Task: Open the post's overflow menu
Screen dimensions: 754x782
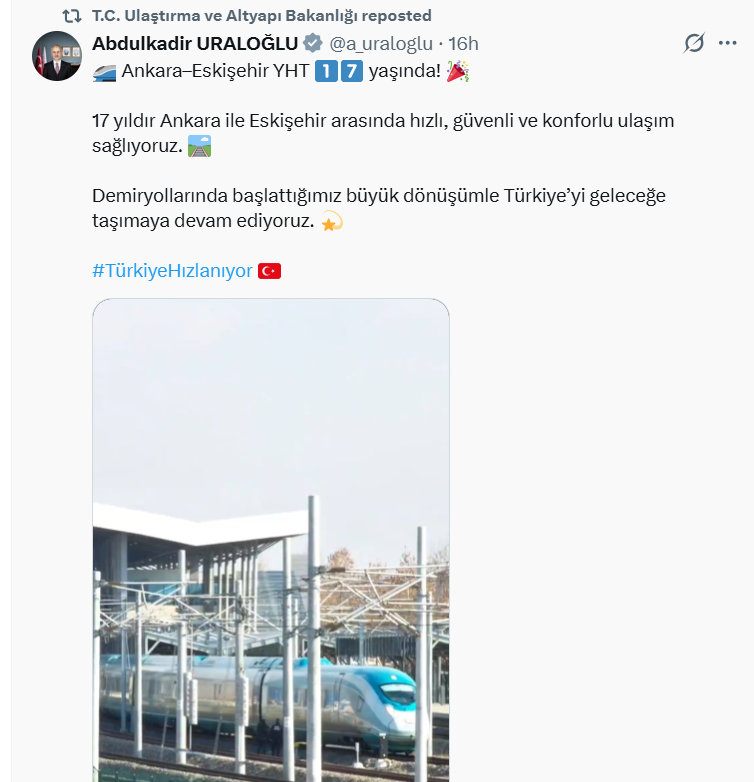Action: [727, 43]
